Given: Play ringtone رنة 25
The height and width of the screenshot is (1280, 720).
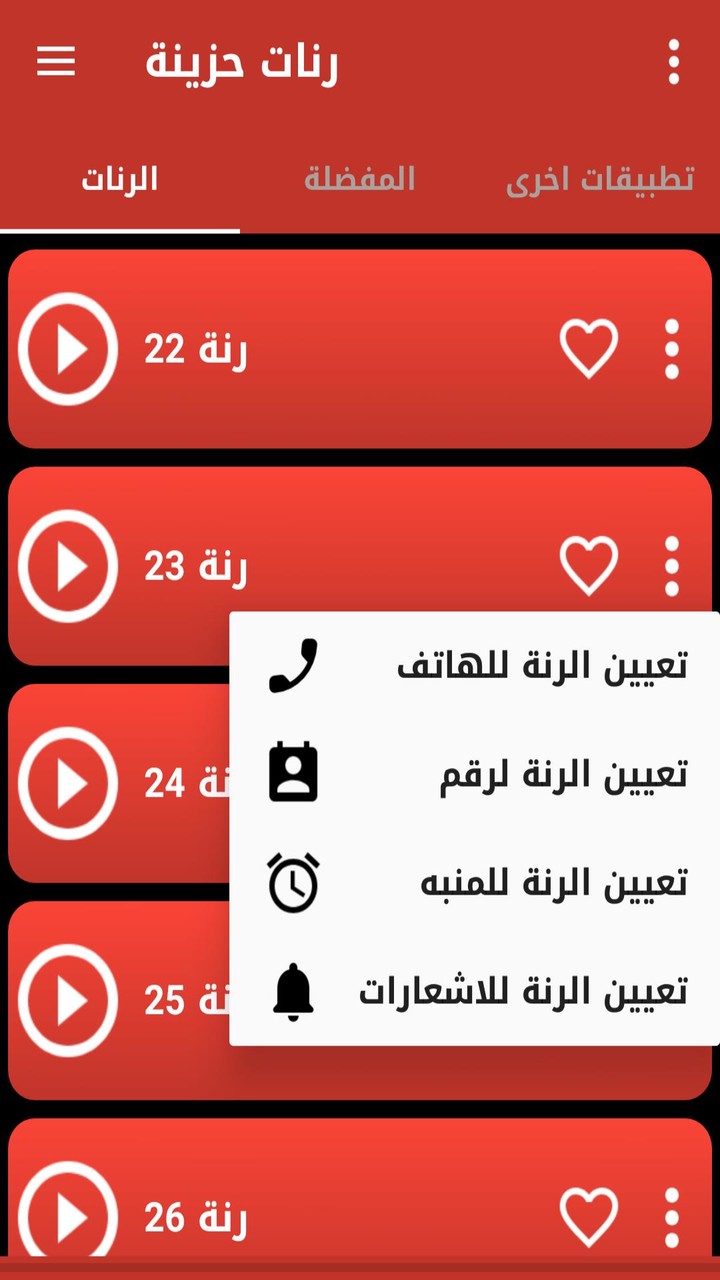Looking at the screenshot, I should 67,1000.
